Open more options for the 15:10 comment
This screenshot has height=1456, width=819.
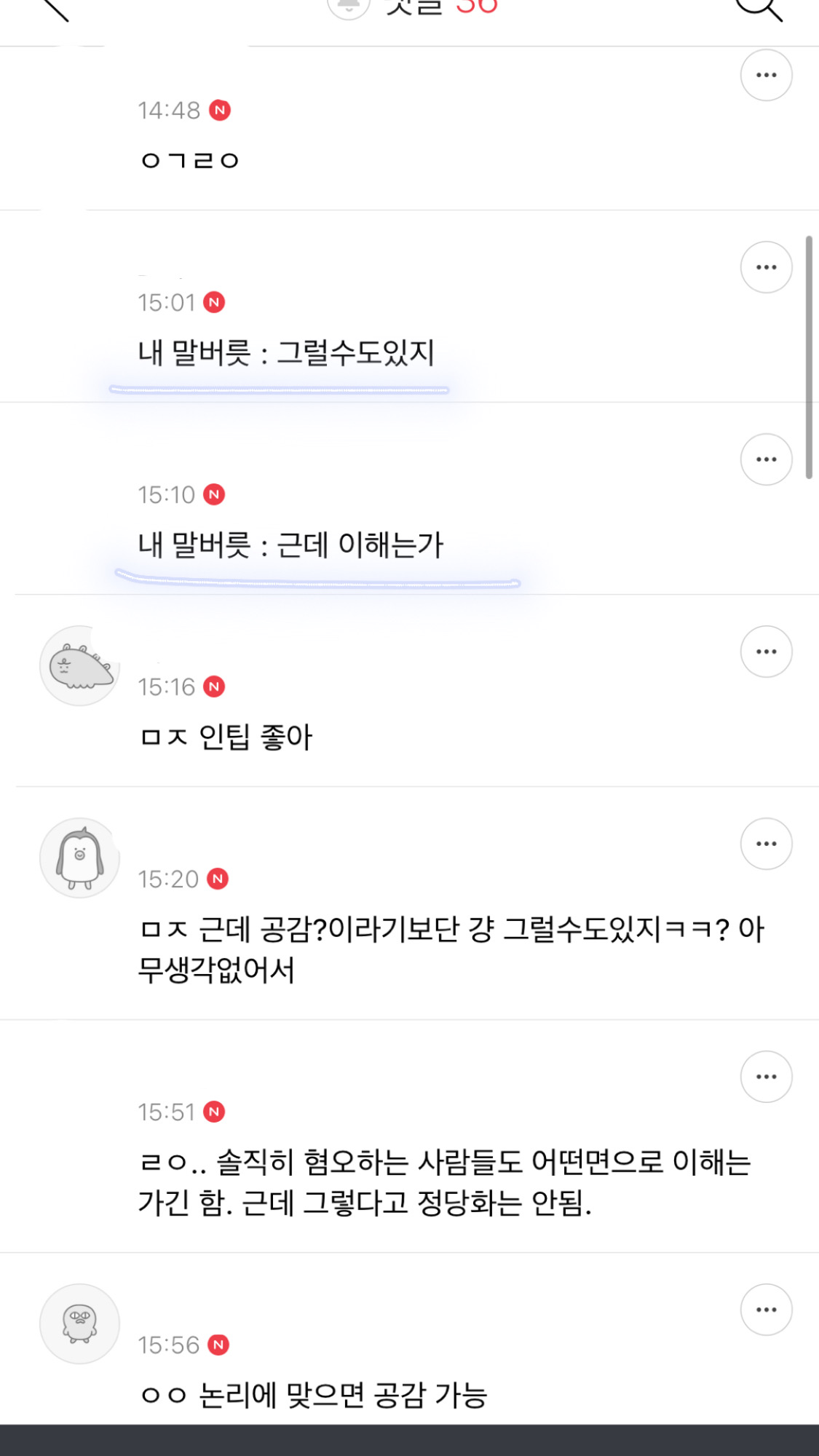coord(767,459)
